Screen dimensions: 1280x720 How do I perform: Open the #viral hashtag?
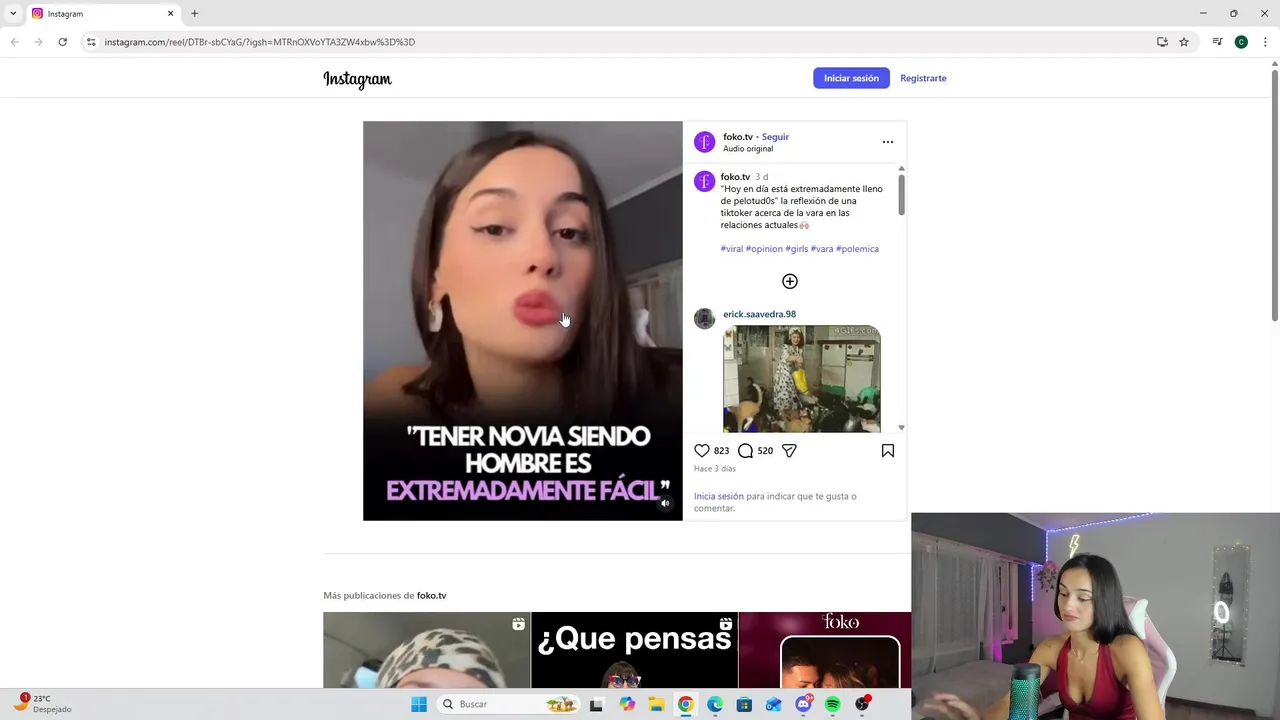(731, 249)
